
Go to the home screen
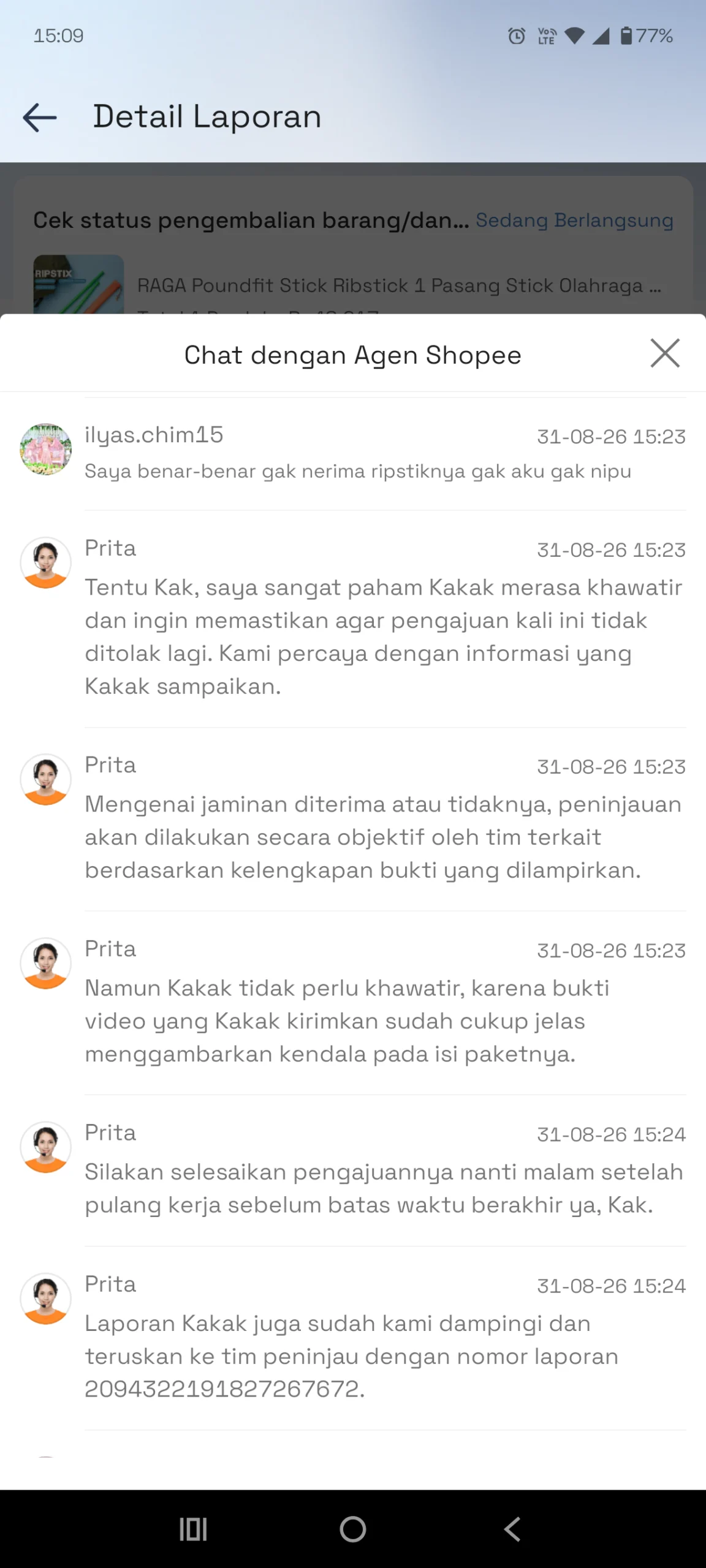[x=353, y=1529]
